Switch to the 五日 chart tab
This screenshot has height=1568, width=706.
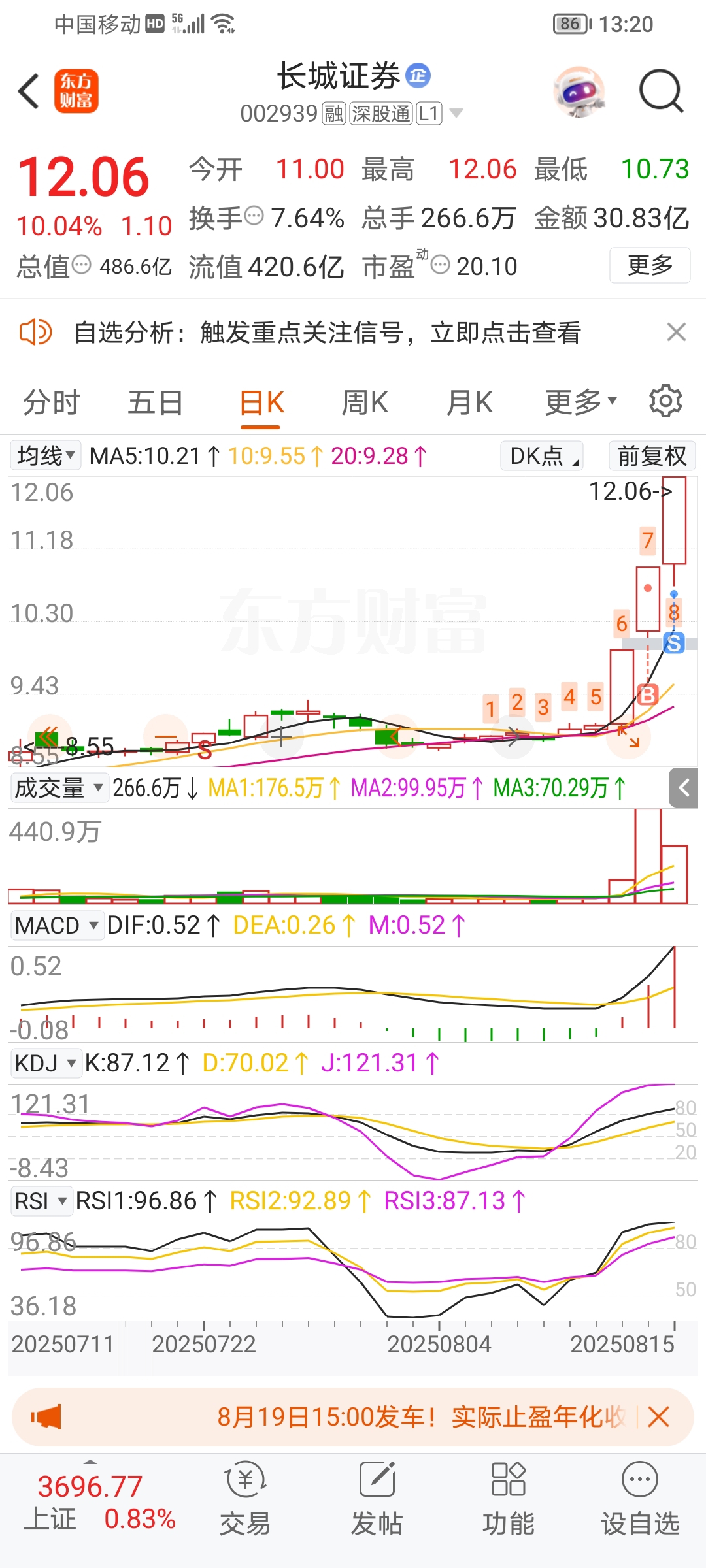click(x=155, y=402)
